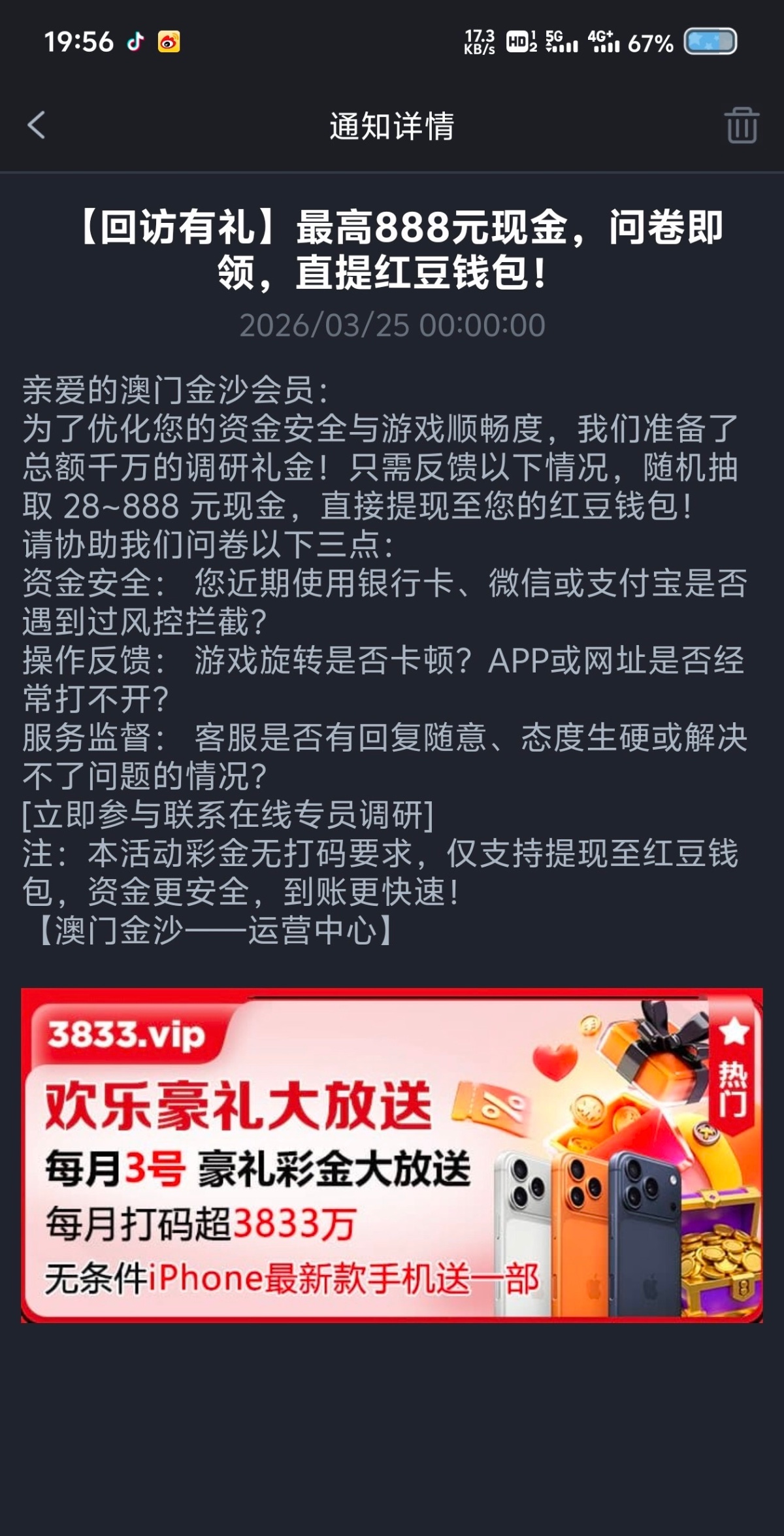Open the 3833.vip promotional banner
Screen dimensions: 784x1536
coord(391,1156)
